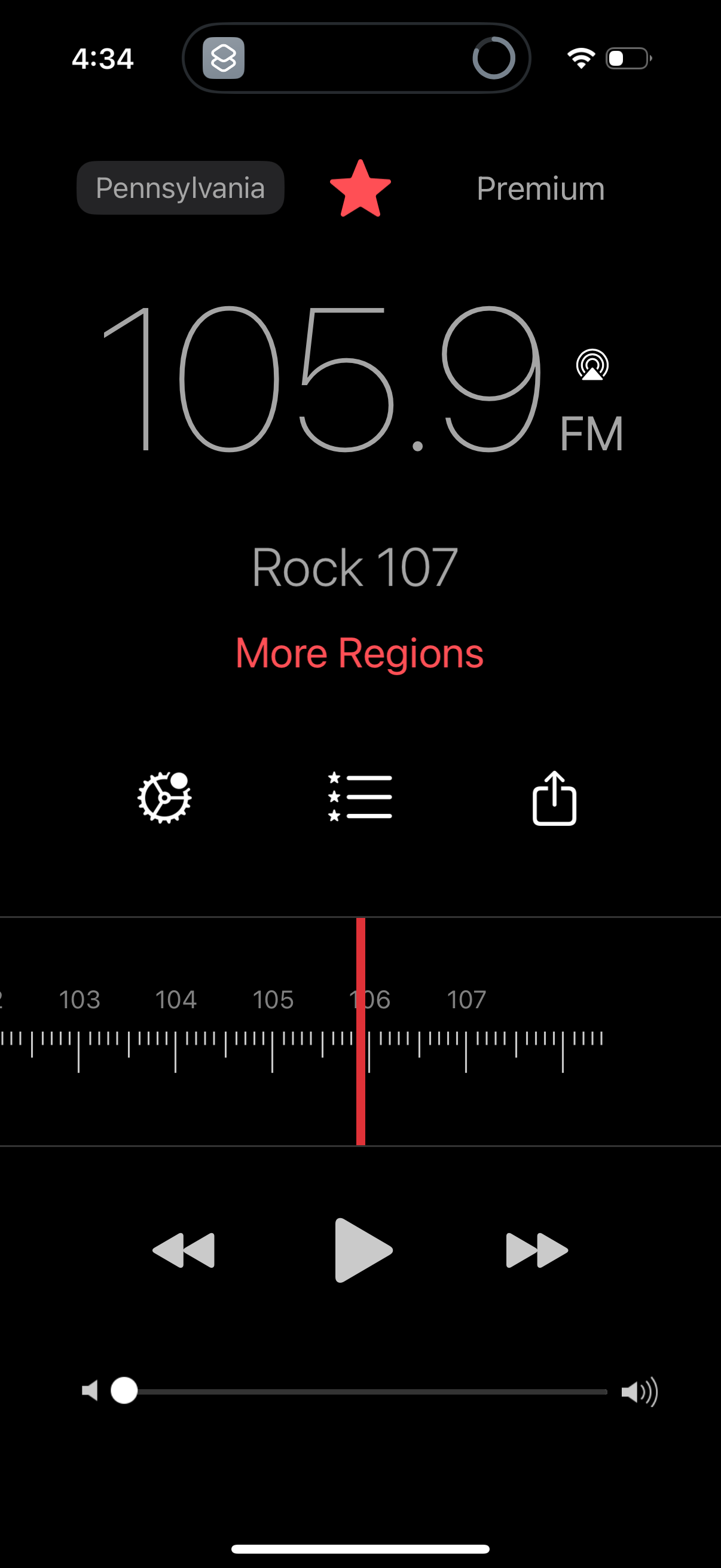
Task: Toggle favorite by tapping the red star
Action: (360, 188)
